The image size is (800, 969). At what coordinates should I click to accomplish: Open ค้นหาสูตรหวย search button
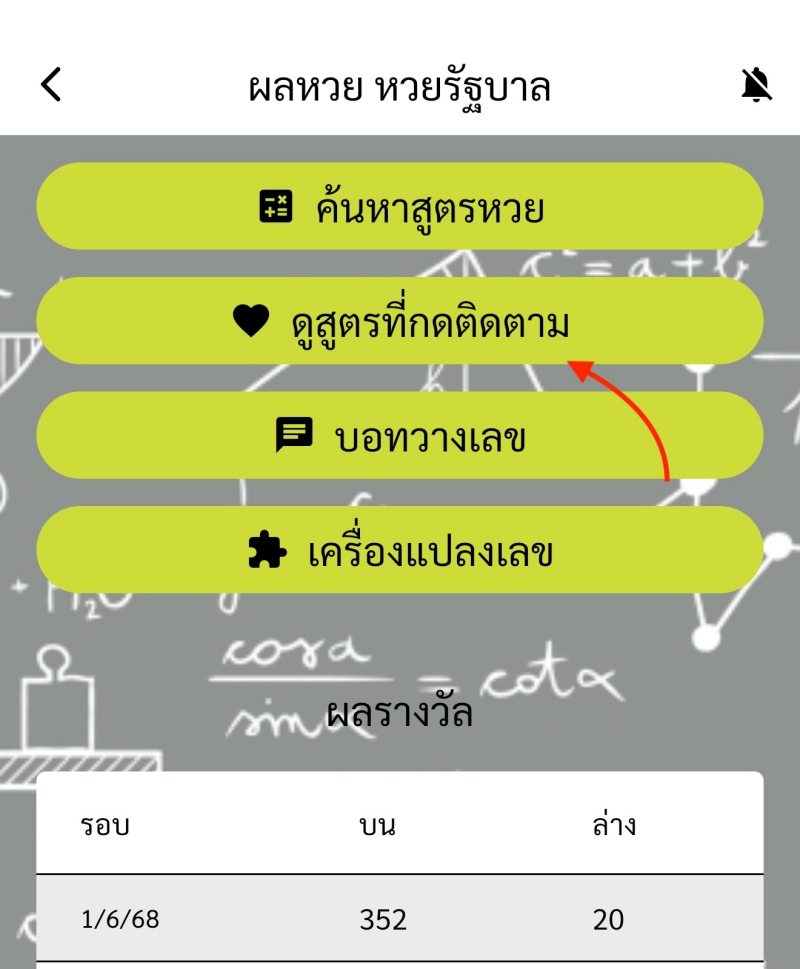(400, 207)
